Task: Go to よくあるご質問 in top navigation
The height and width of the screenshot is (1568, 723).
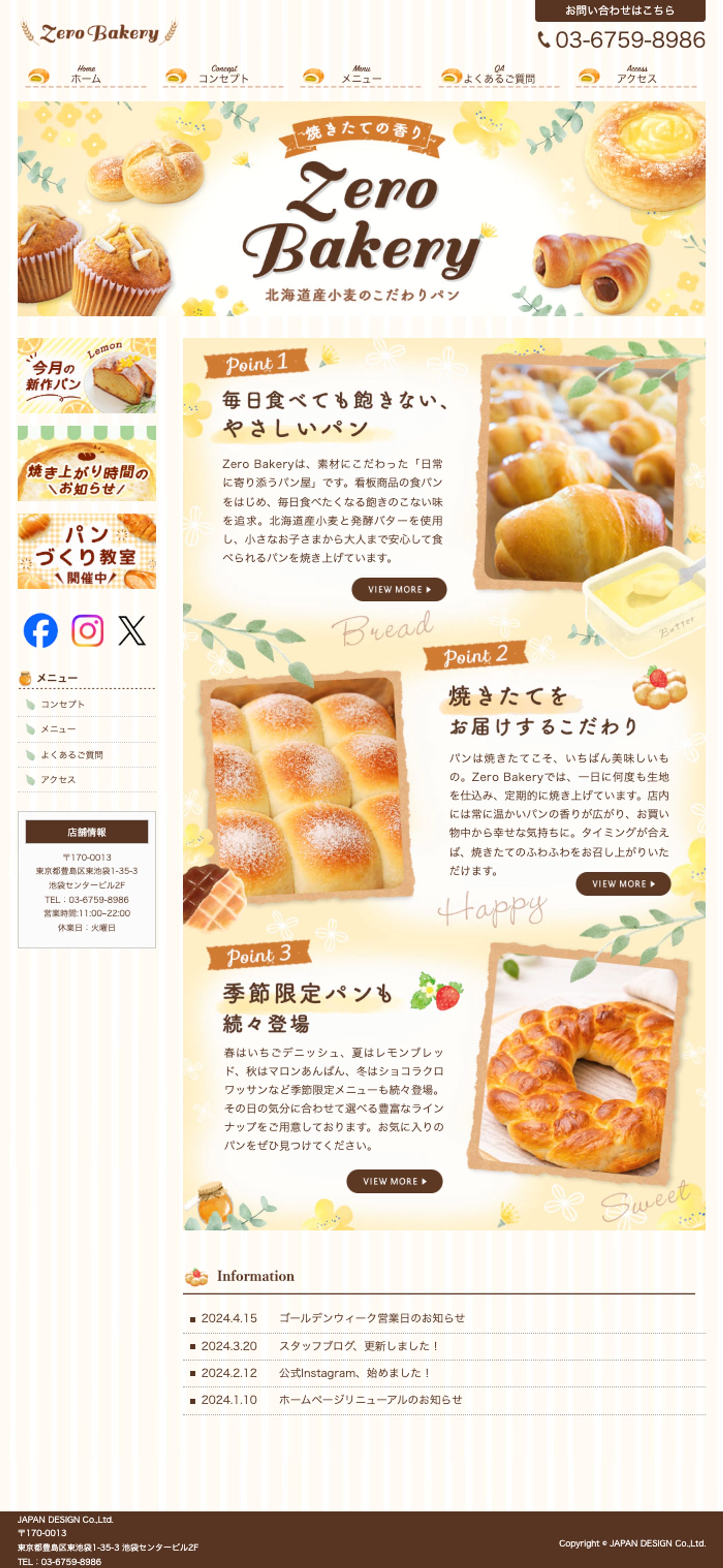Action: 499,76
